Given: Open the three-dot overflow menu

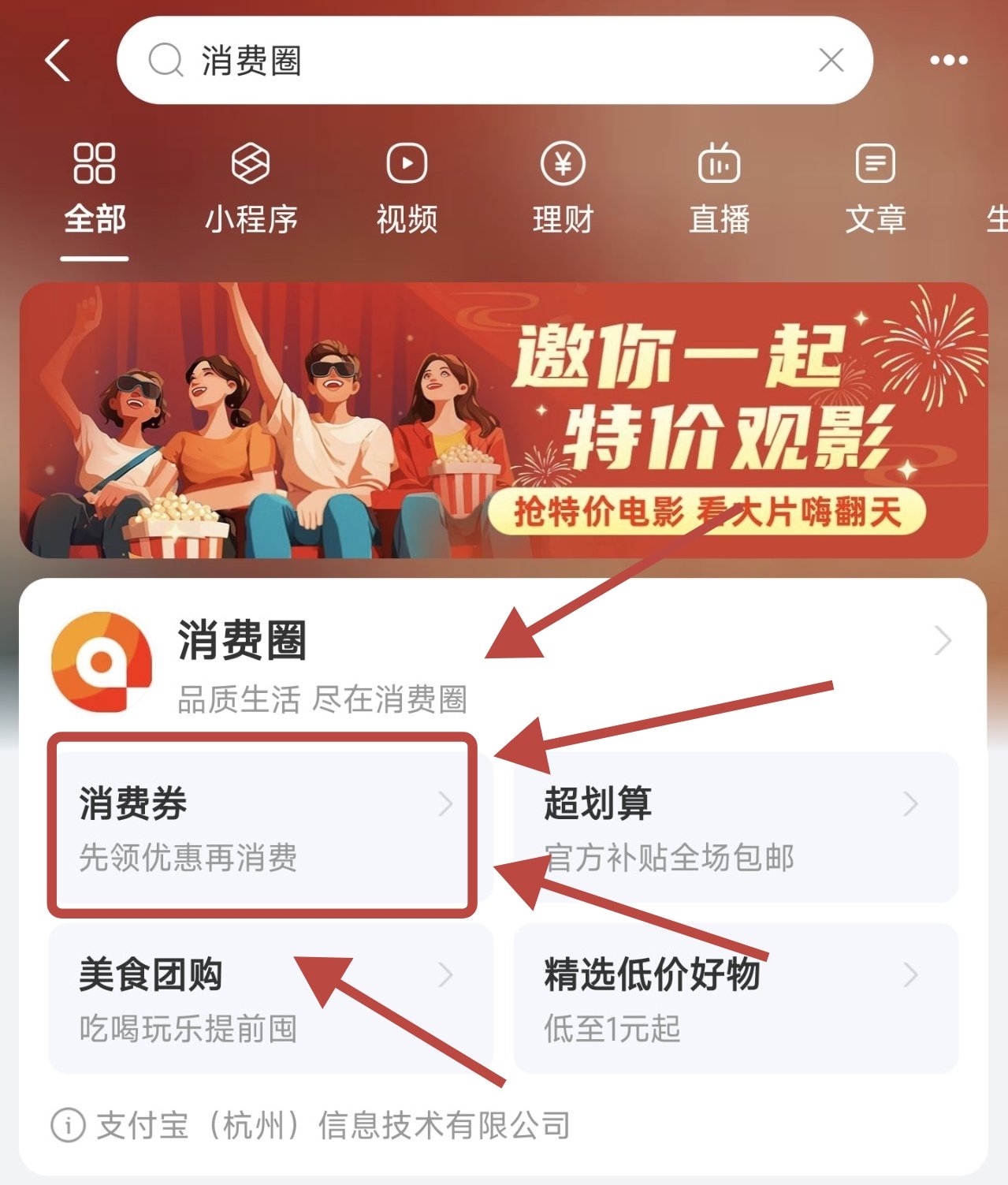Looking at the screenshot, I should tap(948, 60).
